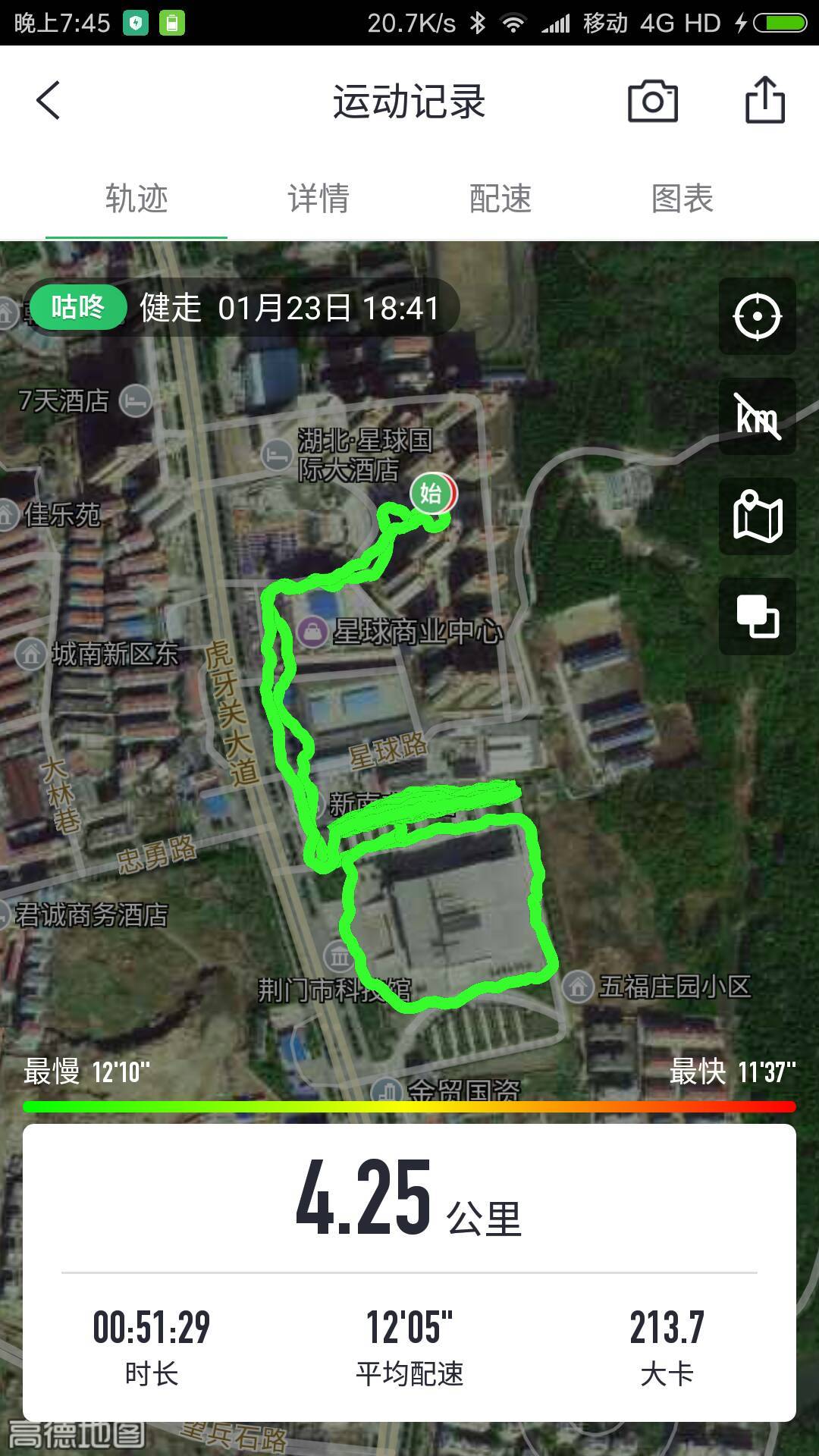The width and height of the screenshot is (819, 1456).
Task: Open the 图表 tab
Action: pos(682,199)
